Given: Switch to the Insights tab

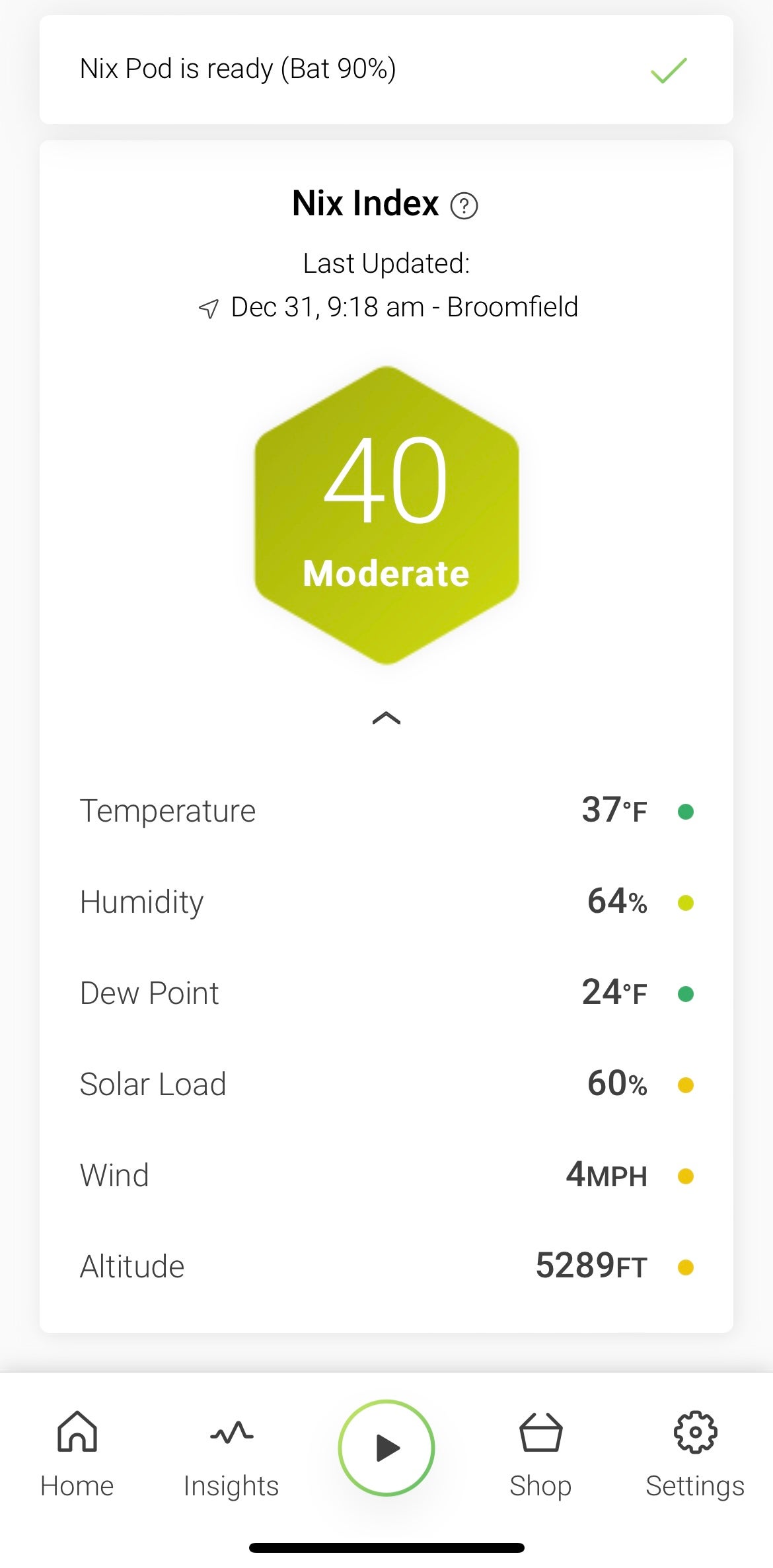Looking at the screenshot, I should pyautogui.click(x=231, y=1454).
